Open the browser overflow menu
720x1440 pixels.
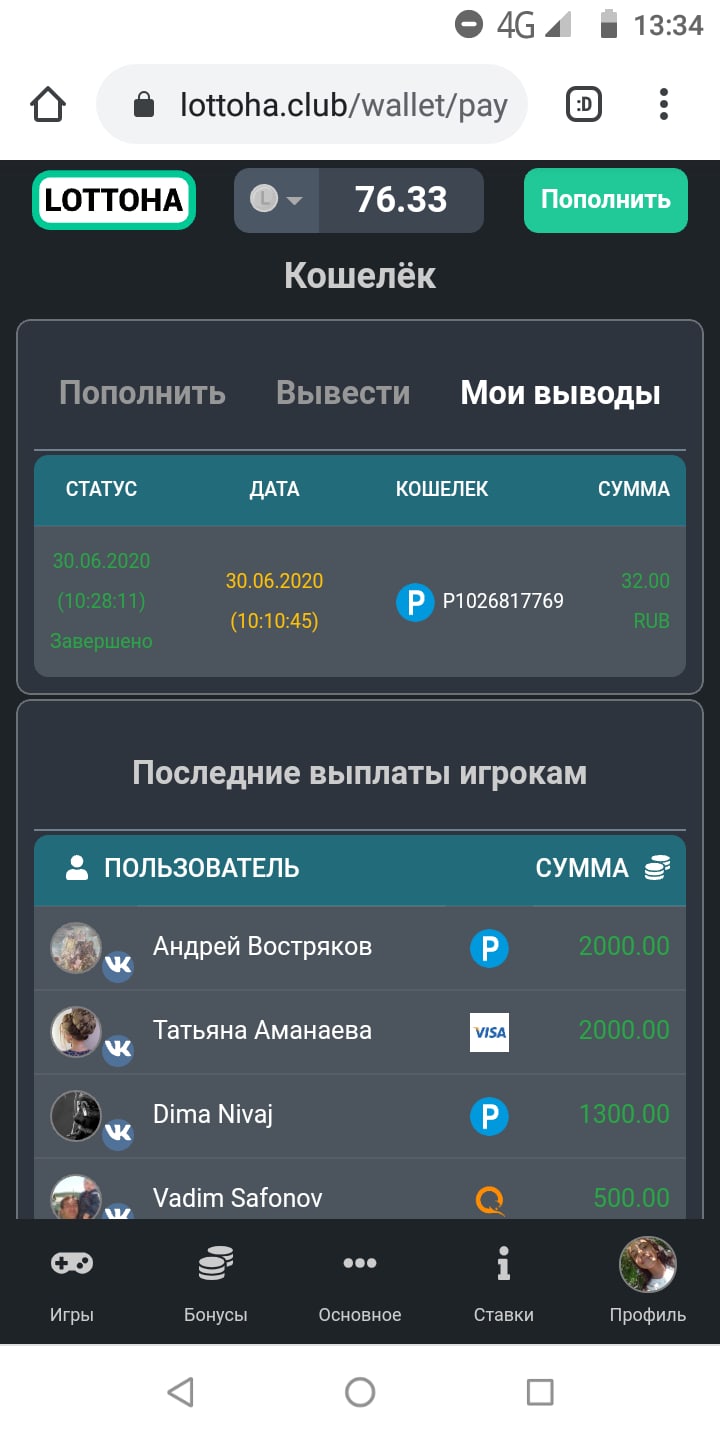(x=664, y=104)
